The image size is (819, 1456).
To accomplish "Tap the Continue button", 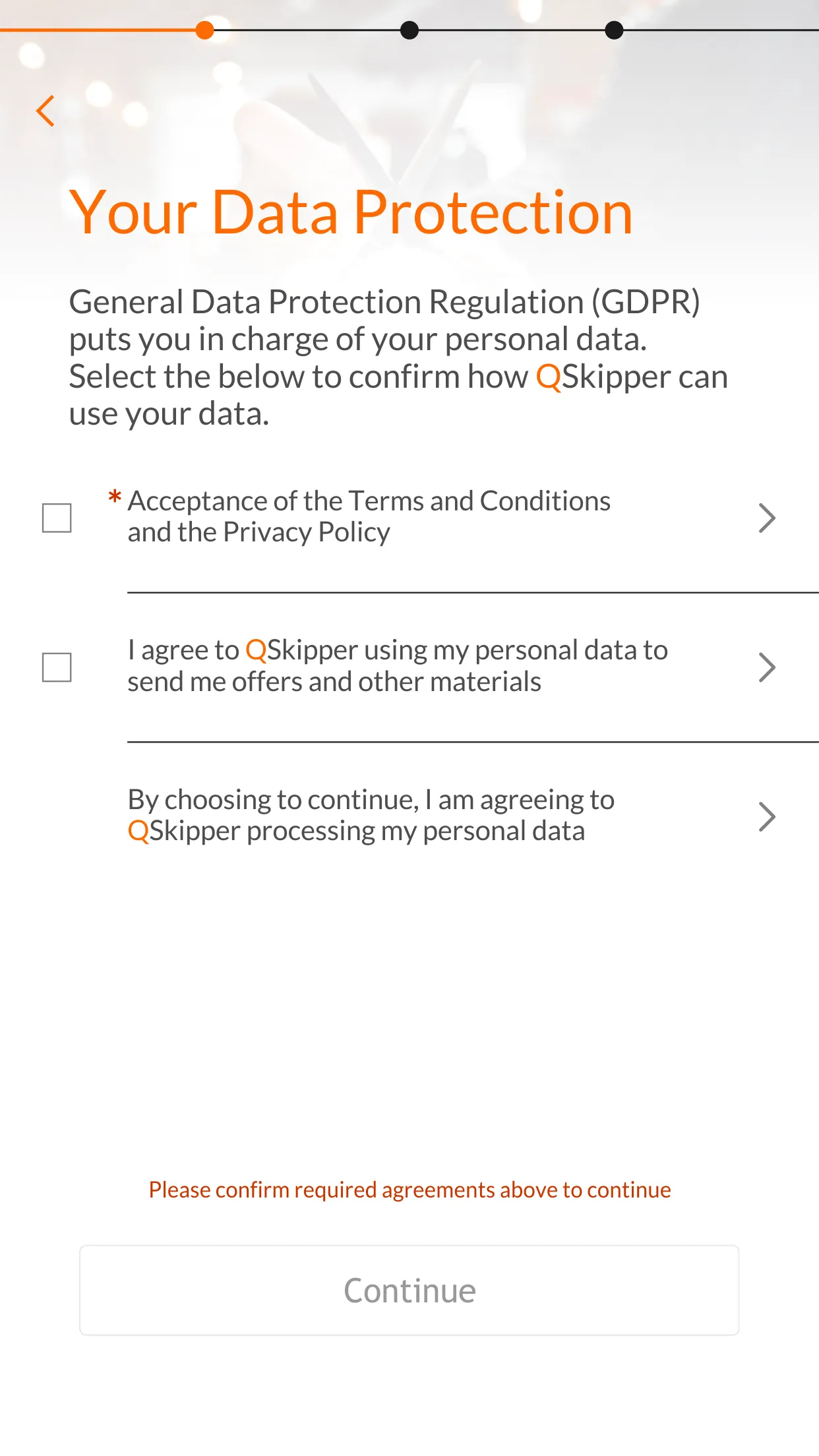I will pyautogui.click(x=409, y=1290).
